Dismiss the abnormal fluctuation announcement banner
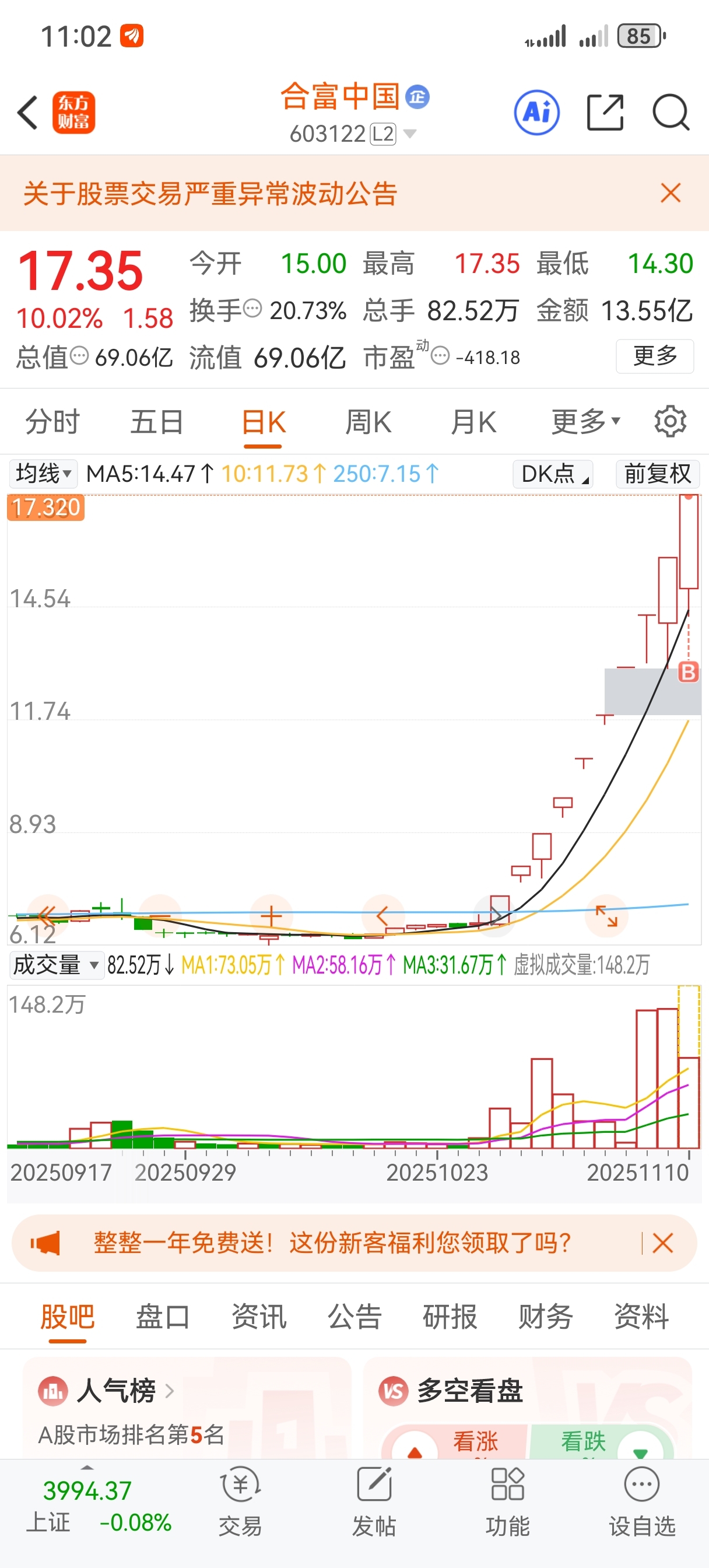Image resolution: width=709 pixels, height=1568 pixels. 671,193
